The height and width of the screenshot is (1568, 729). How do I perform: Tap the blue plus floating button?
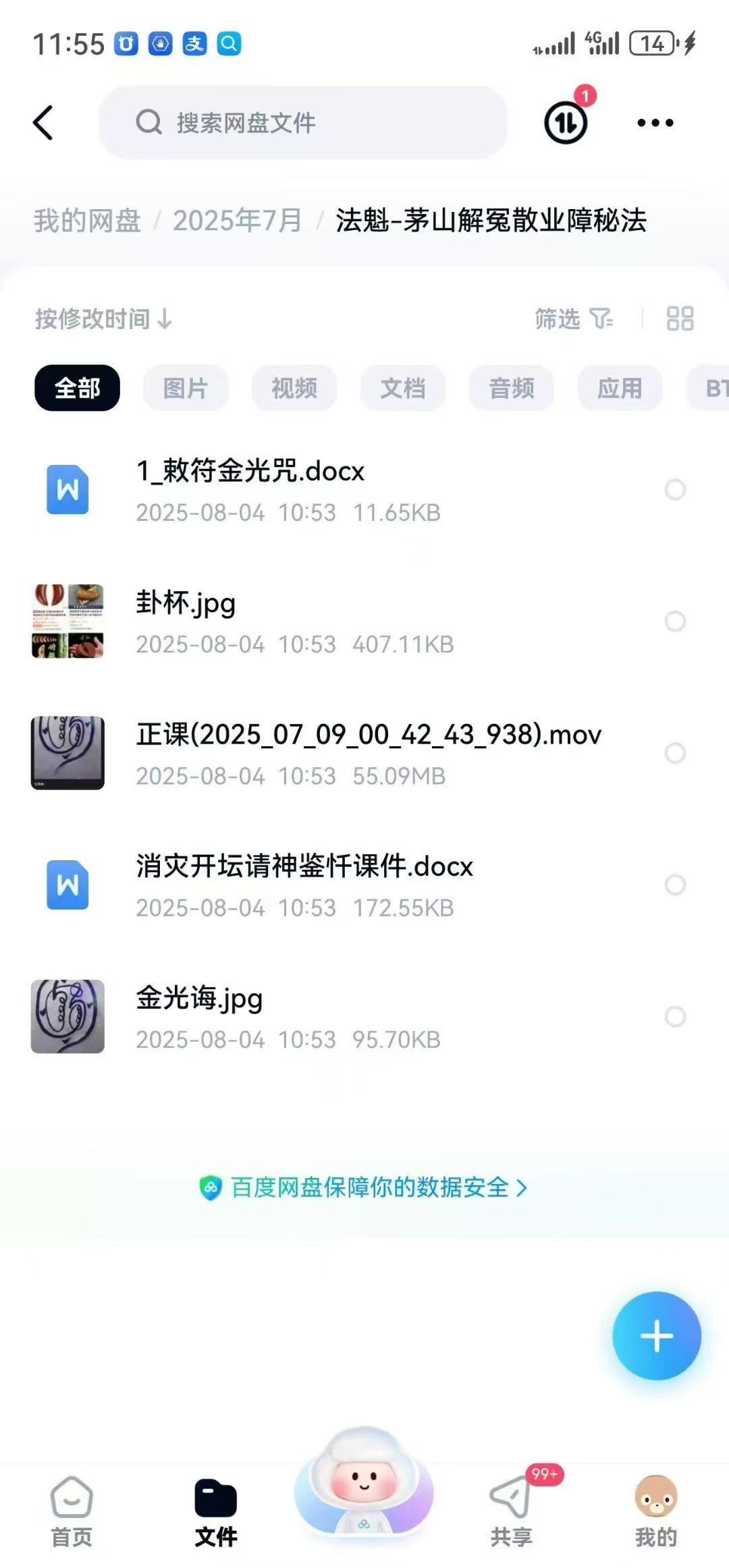[x=656, y=1335]
